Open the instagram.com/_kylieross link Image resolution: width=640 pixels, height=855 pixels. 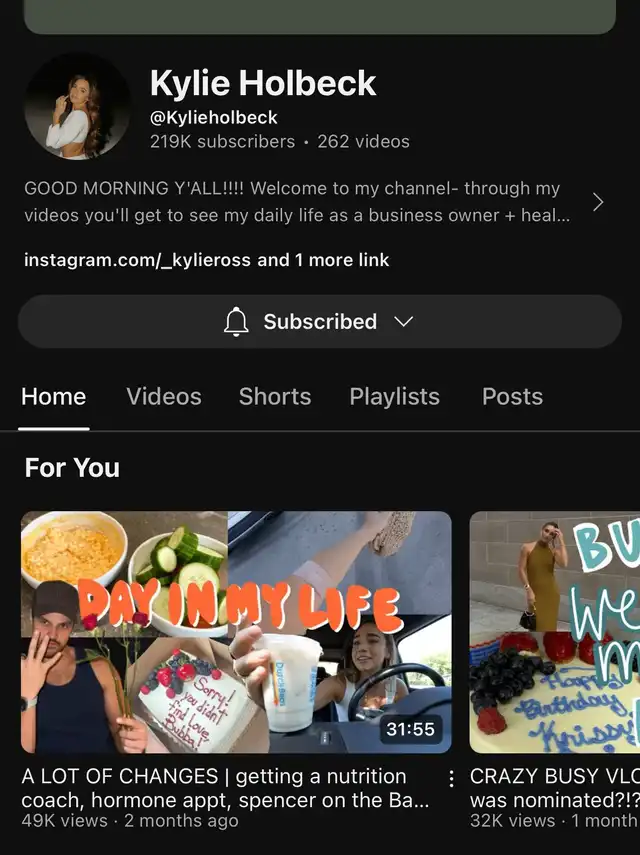[138, 260]
